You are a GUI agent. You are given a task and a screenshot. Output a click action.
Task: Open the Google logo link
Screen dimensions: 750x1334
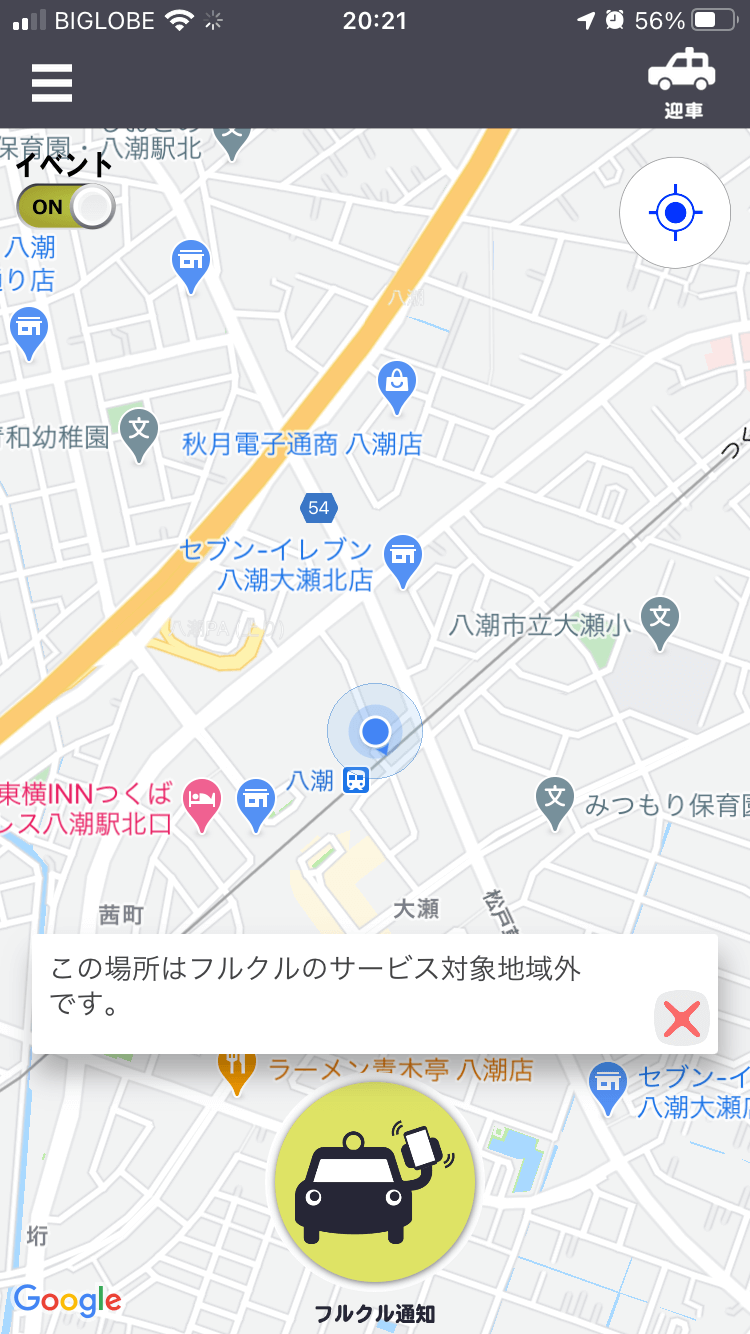pyautogui.click(x=67, y=1300)
